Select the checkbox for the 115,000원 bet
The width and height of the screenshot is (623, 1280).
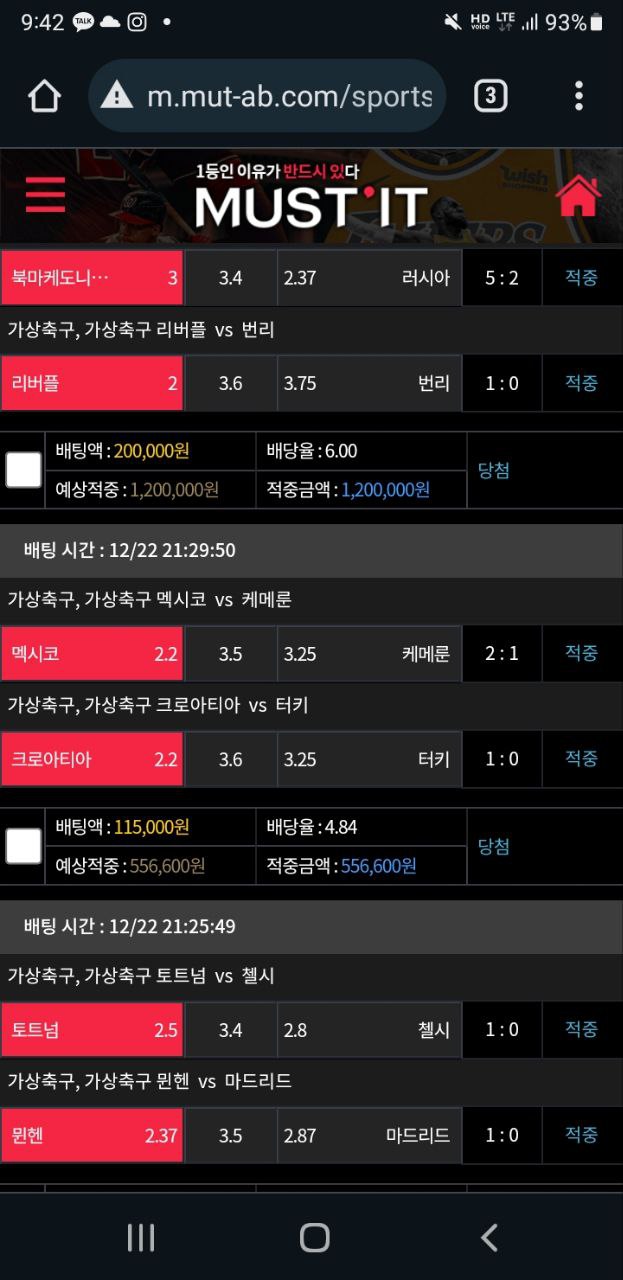(x=24, y=846)
